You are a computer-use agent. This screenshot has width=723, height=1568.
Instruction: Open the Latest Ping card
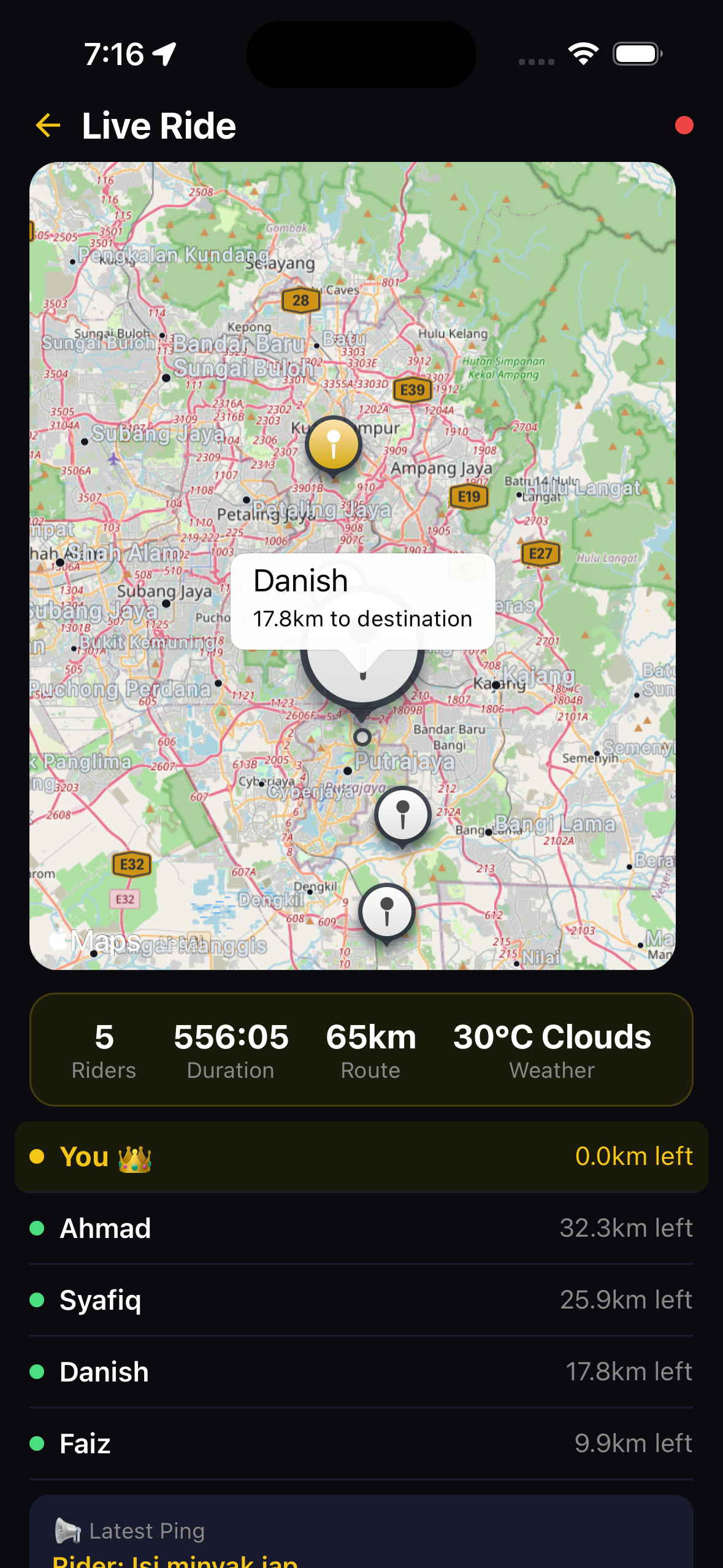(361, 1532)
